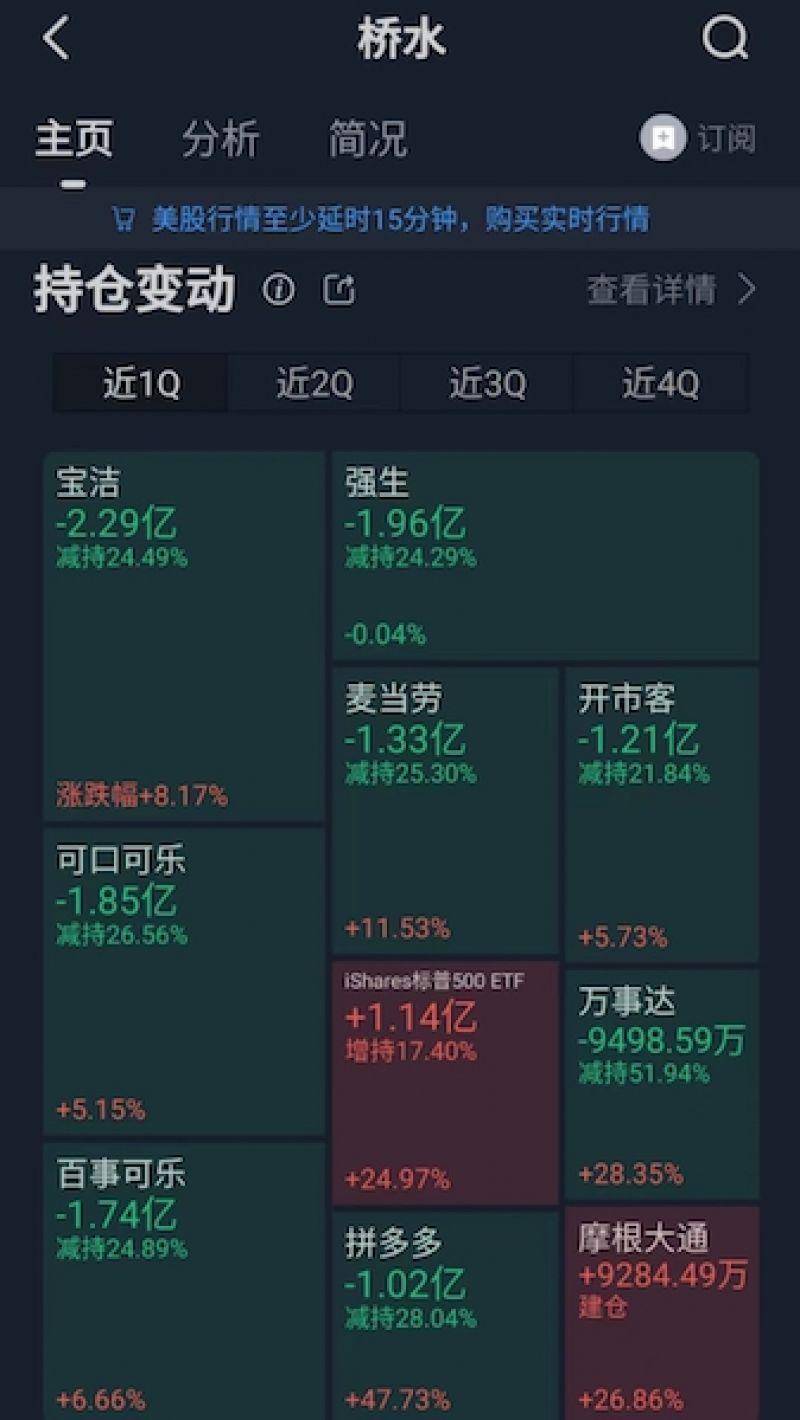The height and width of the screenshot is (1420, 800).
Task: Open 查看详情 for holdings changes
Action: [x=670, y=290]
